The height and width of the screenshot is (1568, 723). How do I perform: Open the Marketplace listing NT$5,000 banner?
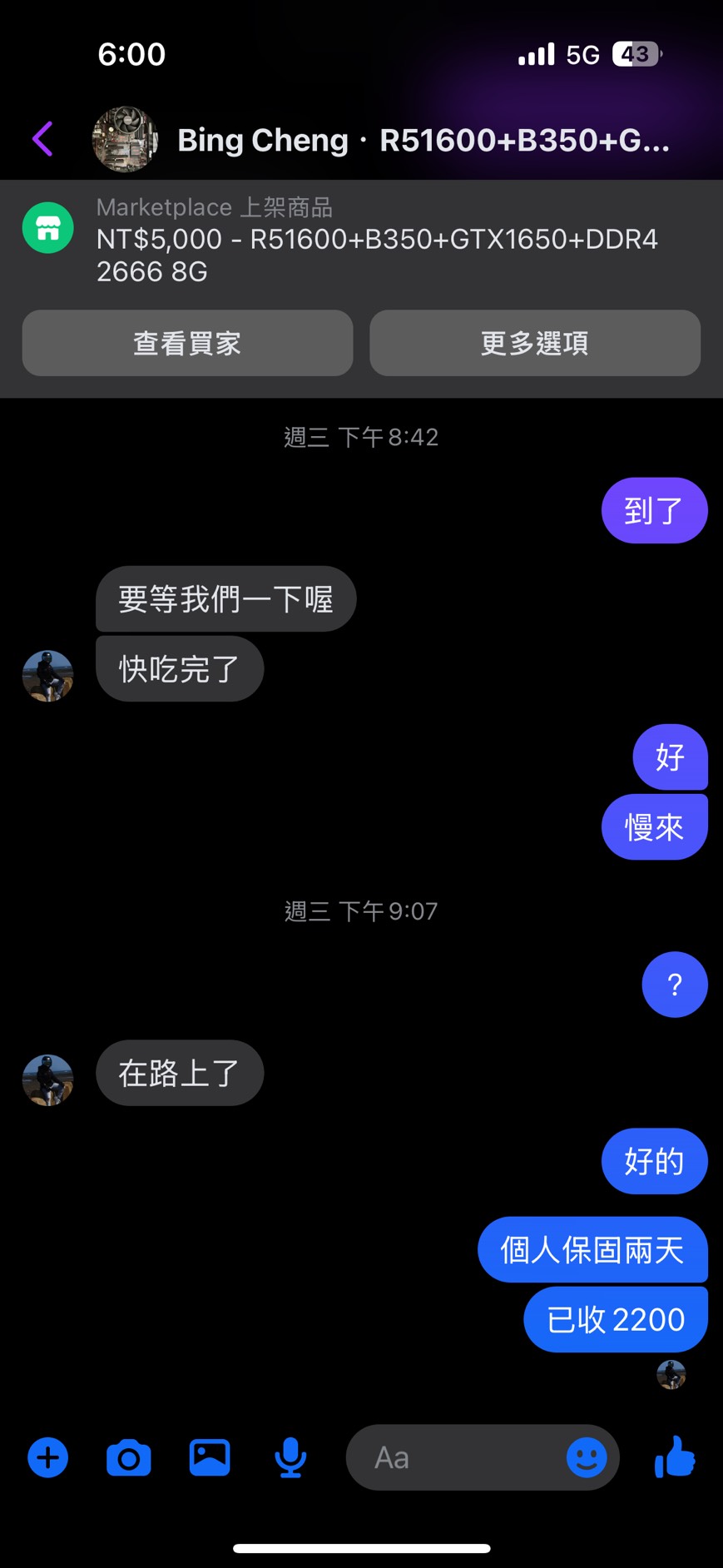click(376, 241)
